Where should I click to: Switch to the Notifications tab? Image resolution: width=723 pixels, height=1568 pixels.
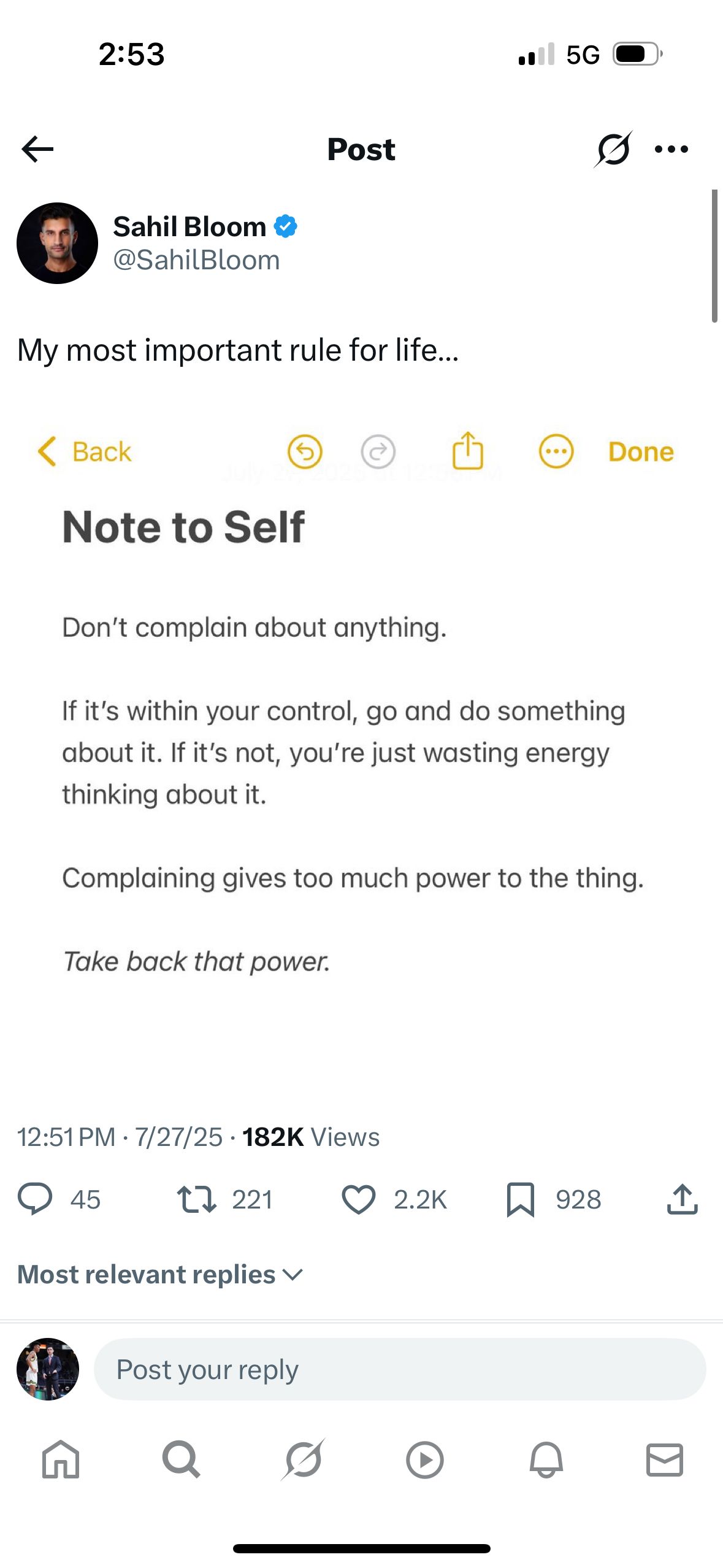(x=546, y=1459)
